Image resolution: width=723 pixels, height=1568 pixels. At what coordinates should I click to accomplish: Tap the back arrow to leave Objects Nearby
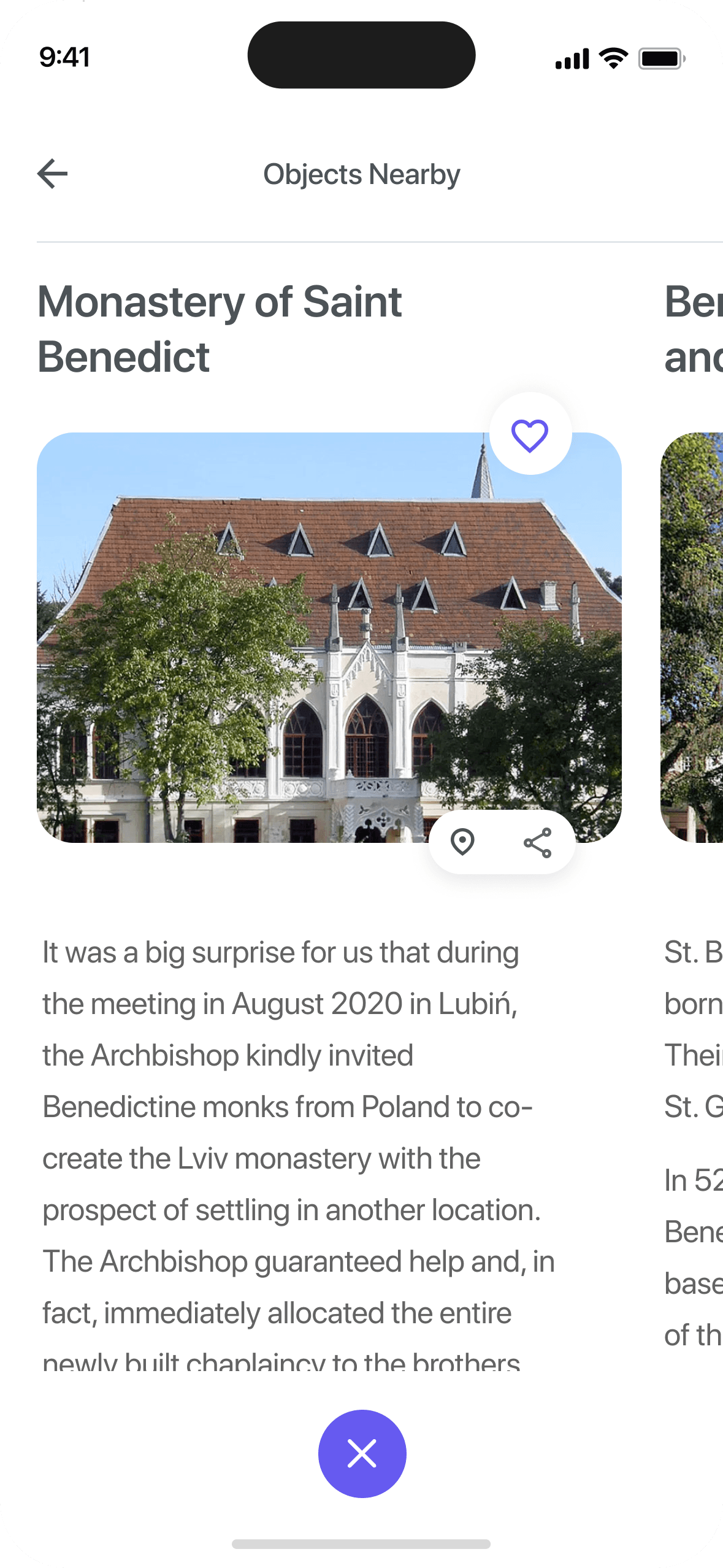pyautogui.click(x=53, y=174)
